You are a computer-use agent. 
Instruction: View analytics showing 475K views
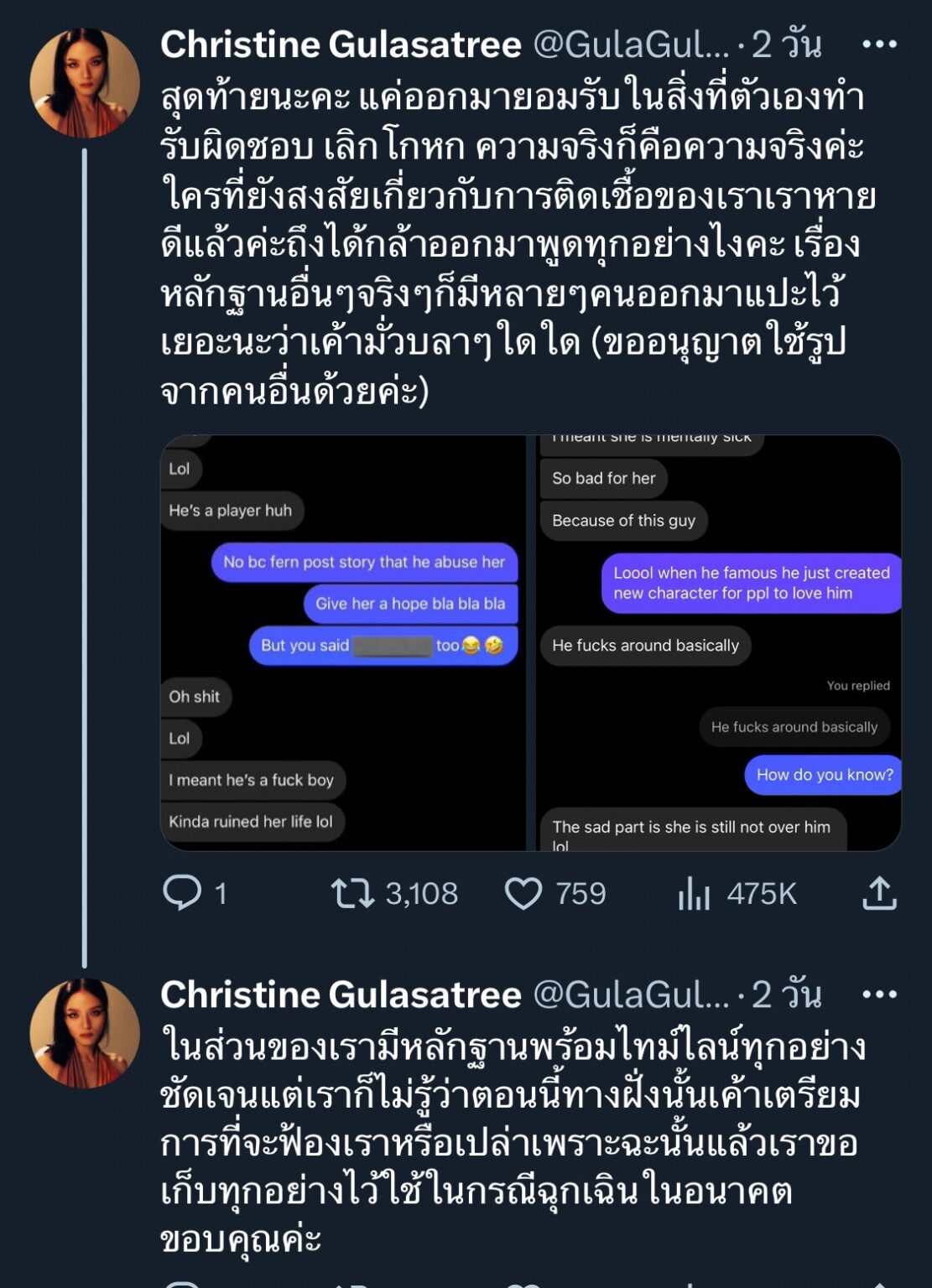pyautogui.click(x=695, y=894)
